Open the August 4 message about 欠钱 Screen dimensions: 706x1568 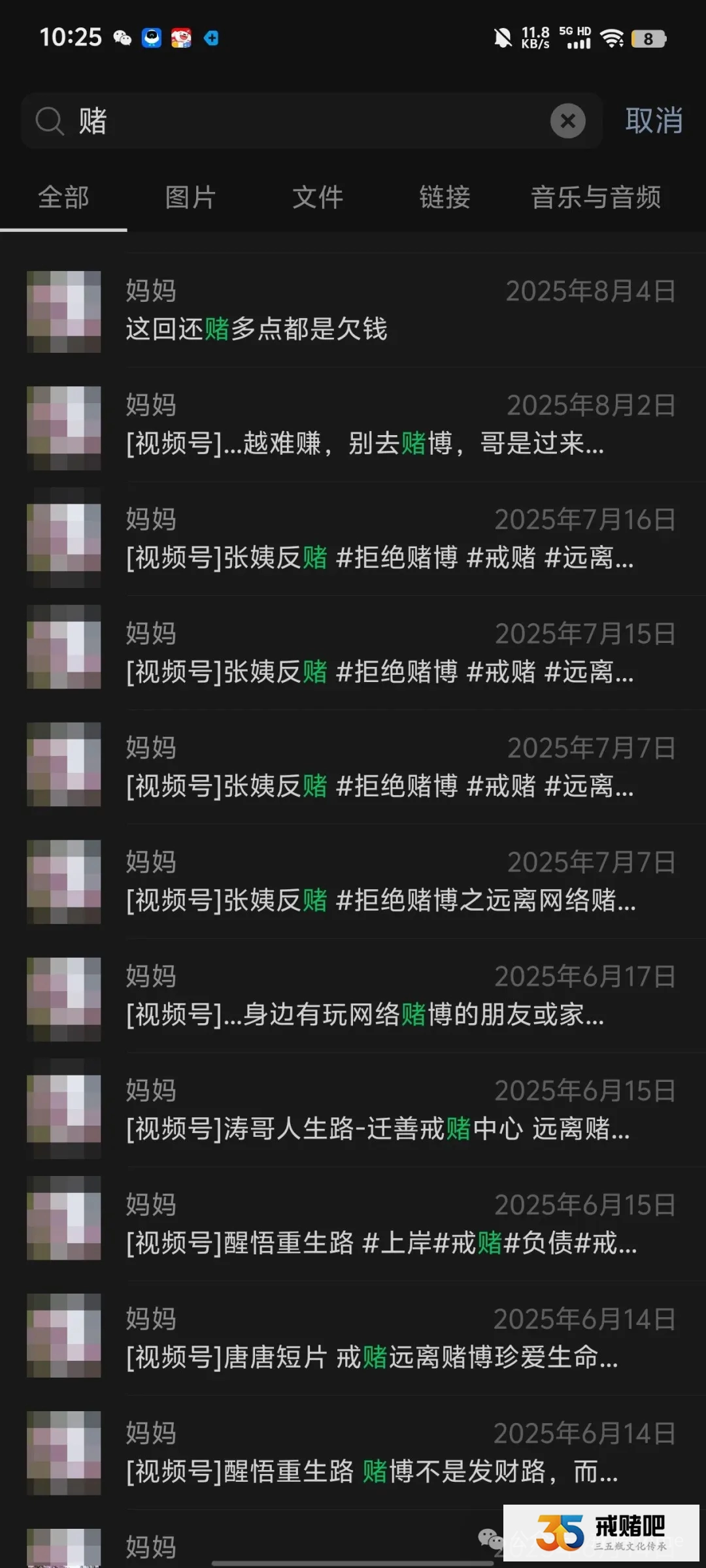(x=392, y=311)
